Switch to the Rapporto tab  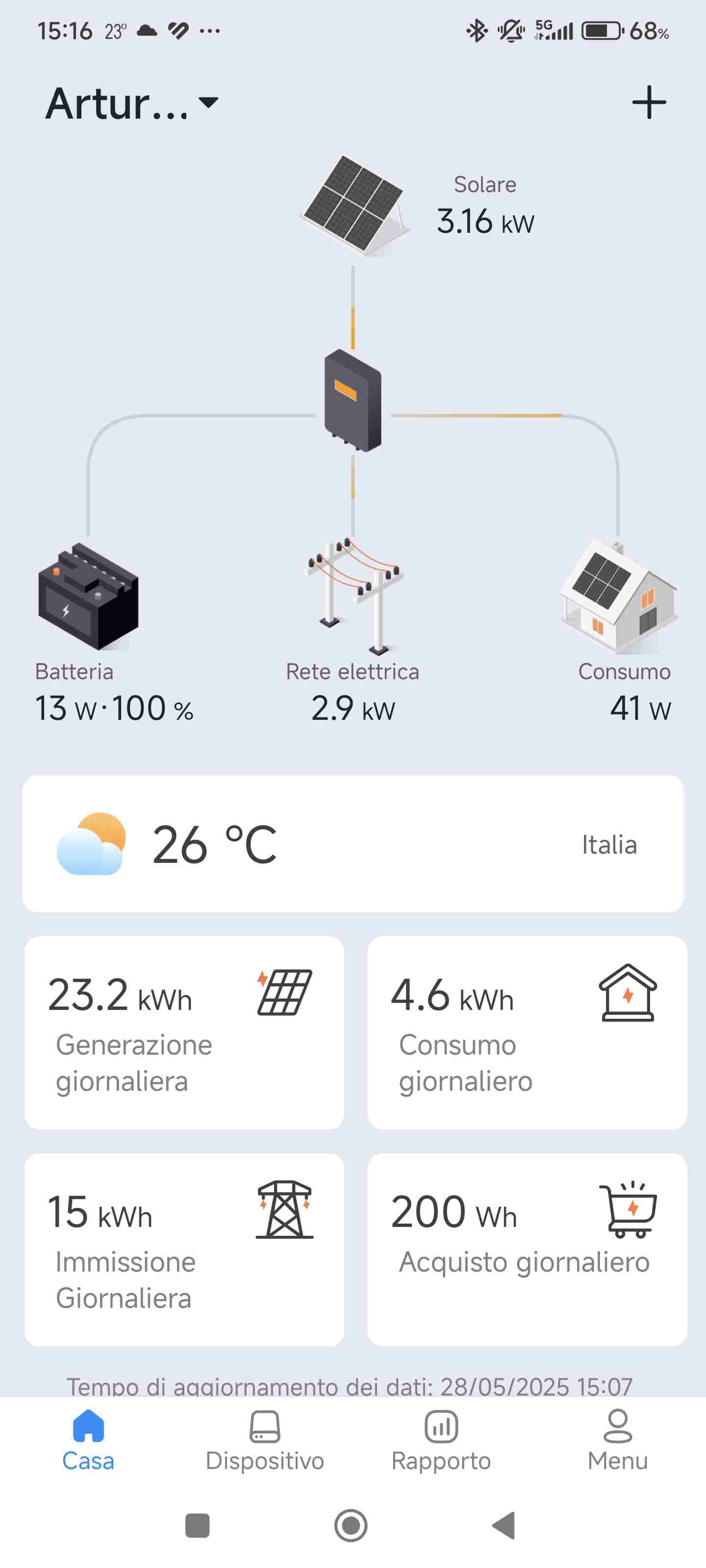[441, 1442]
